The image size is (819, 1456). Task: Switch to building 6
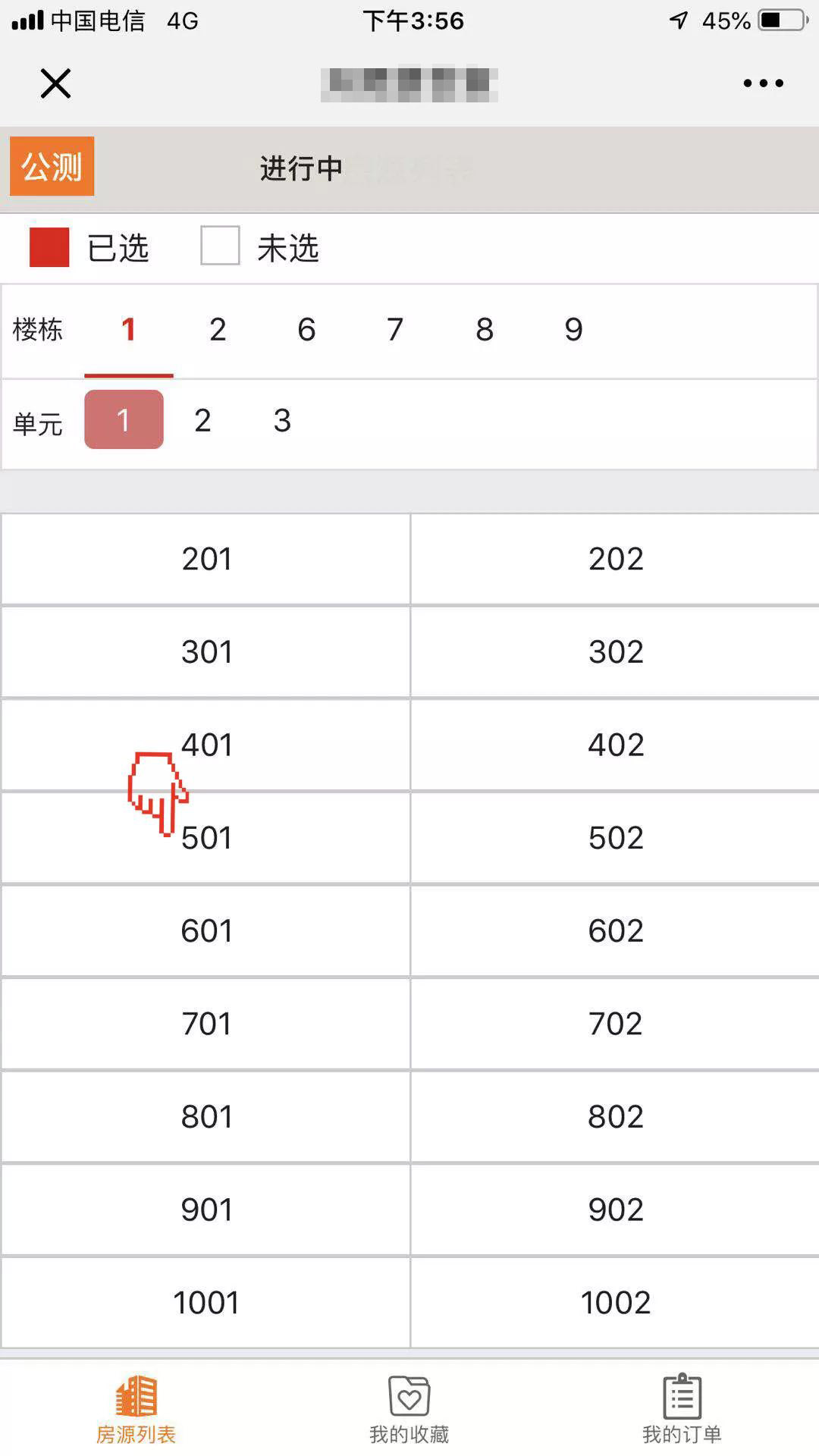pyautogui.click(x=306, y=330)
